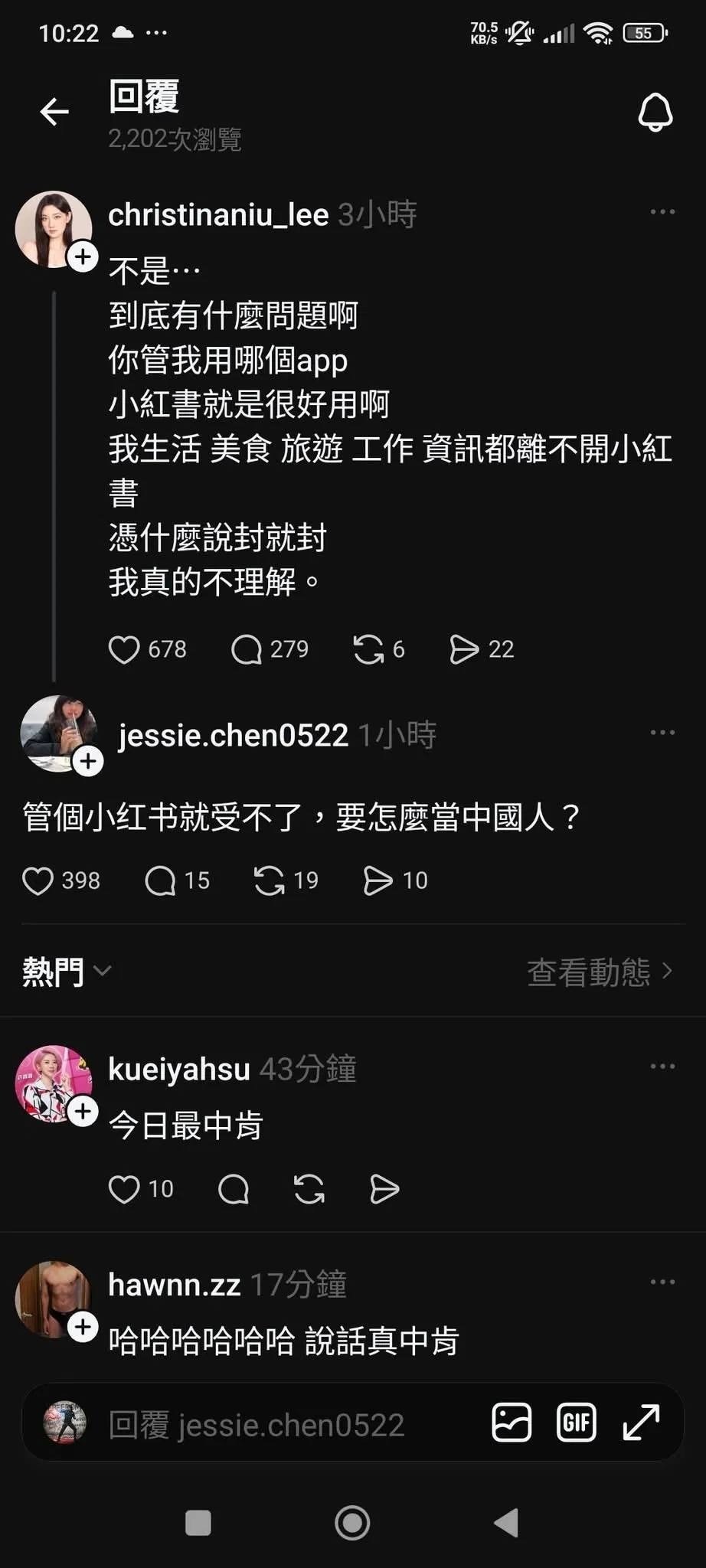Repost jessie.chen0522's reply
Viewport: 706px width, 1568px height.
270,880
